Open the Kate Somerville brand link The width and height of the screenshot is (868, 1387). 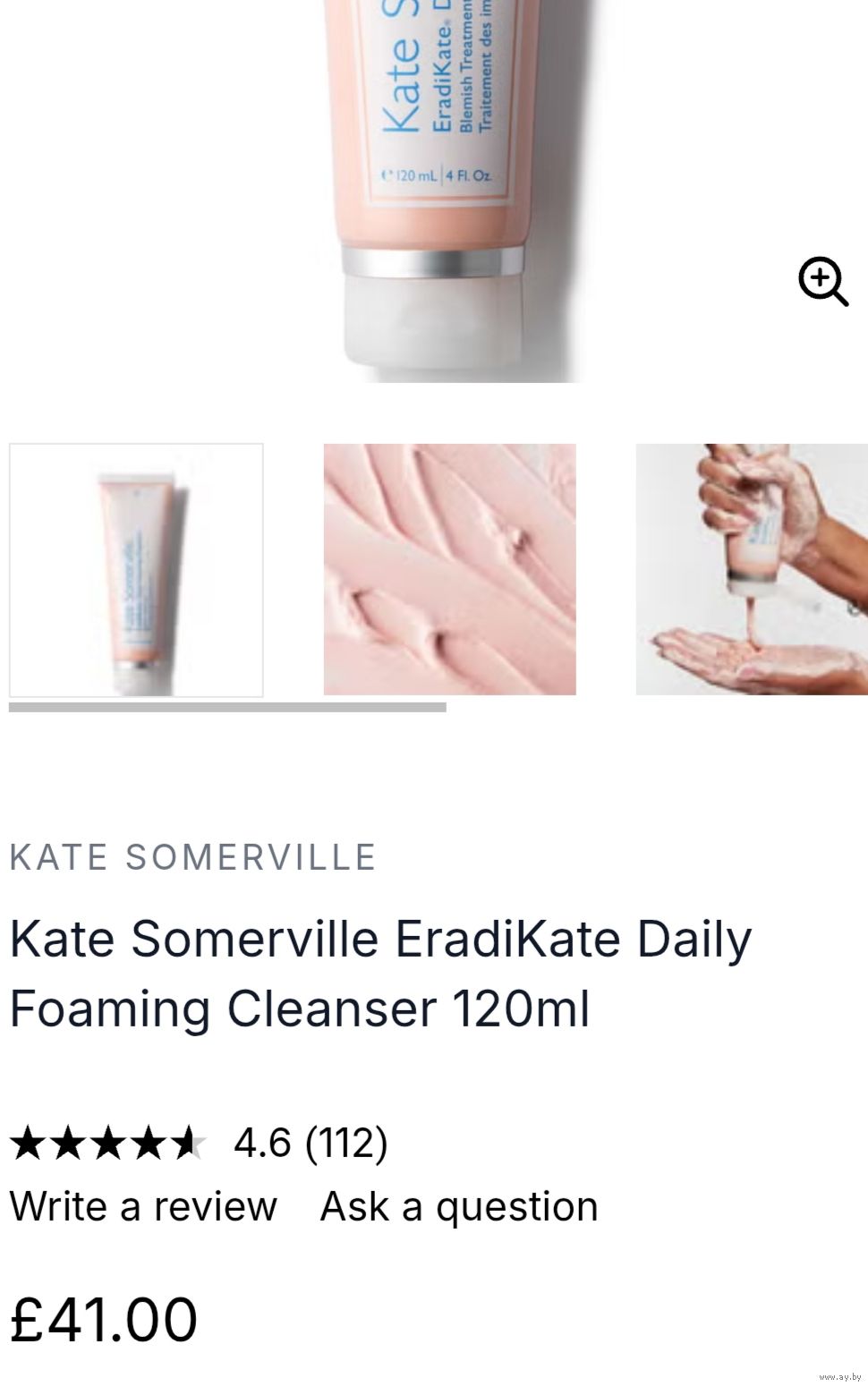[x=192, y=857]
